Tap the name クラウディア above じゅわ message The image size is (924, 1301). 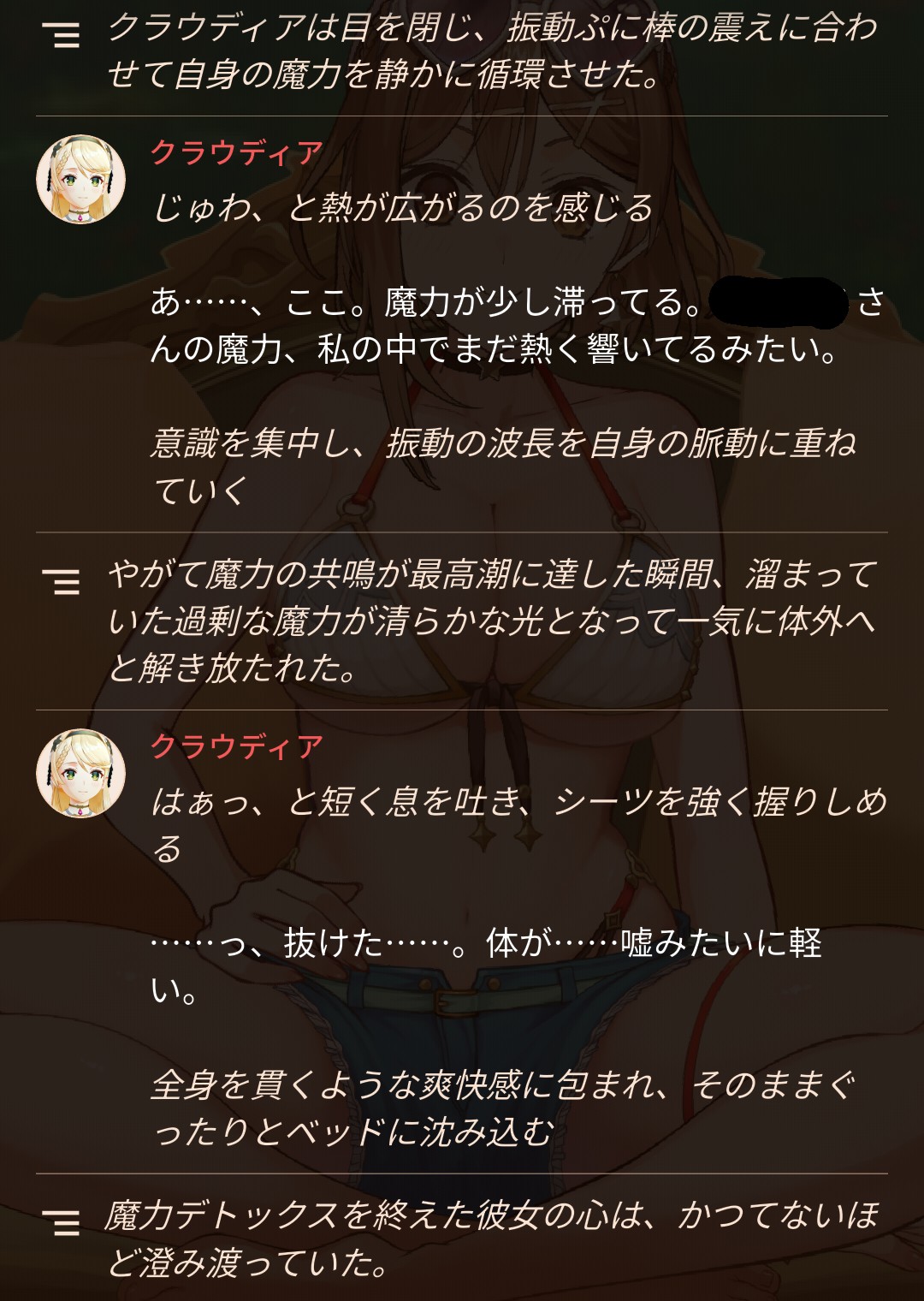coord(237,153)
